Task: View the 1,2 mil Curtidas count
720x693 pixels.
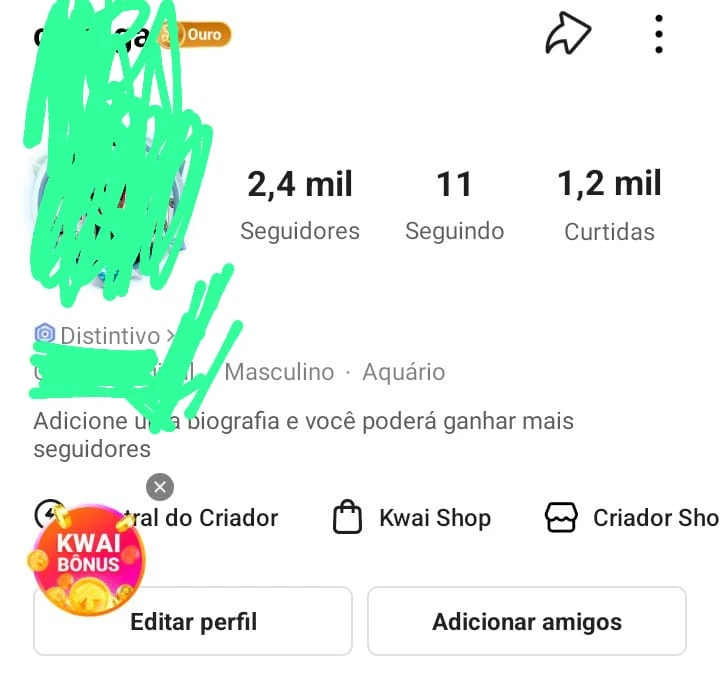Action: 609,205
